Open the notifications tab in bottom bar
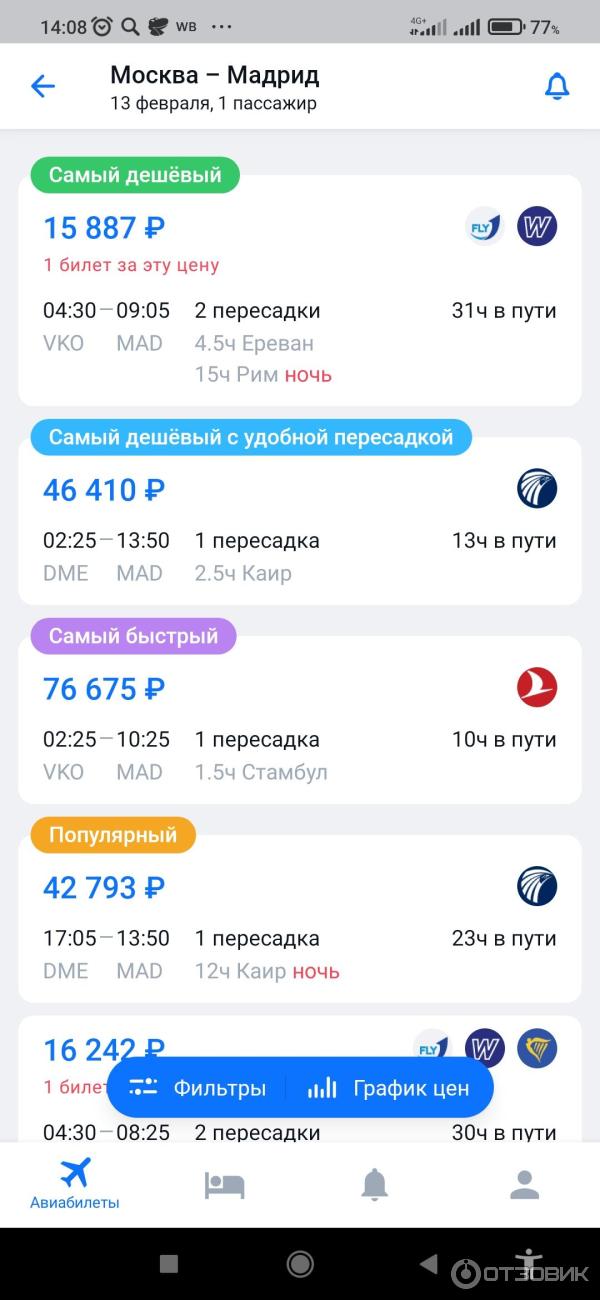The image size is (600, 1300). (x=375, y=1185)
